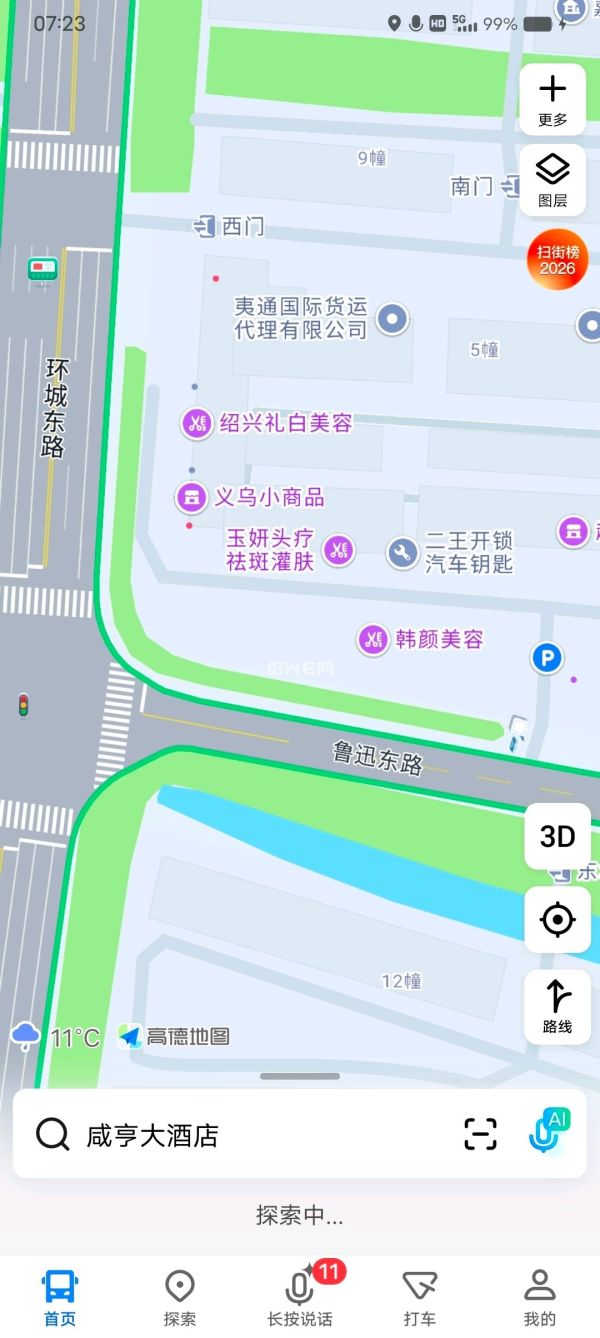600x1338 pixels.
Task: Select the 夷通国际货运代理有限公司 marker
Action: point(393,319)
